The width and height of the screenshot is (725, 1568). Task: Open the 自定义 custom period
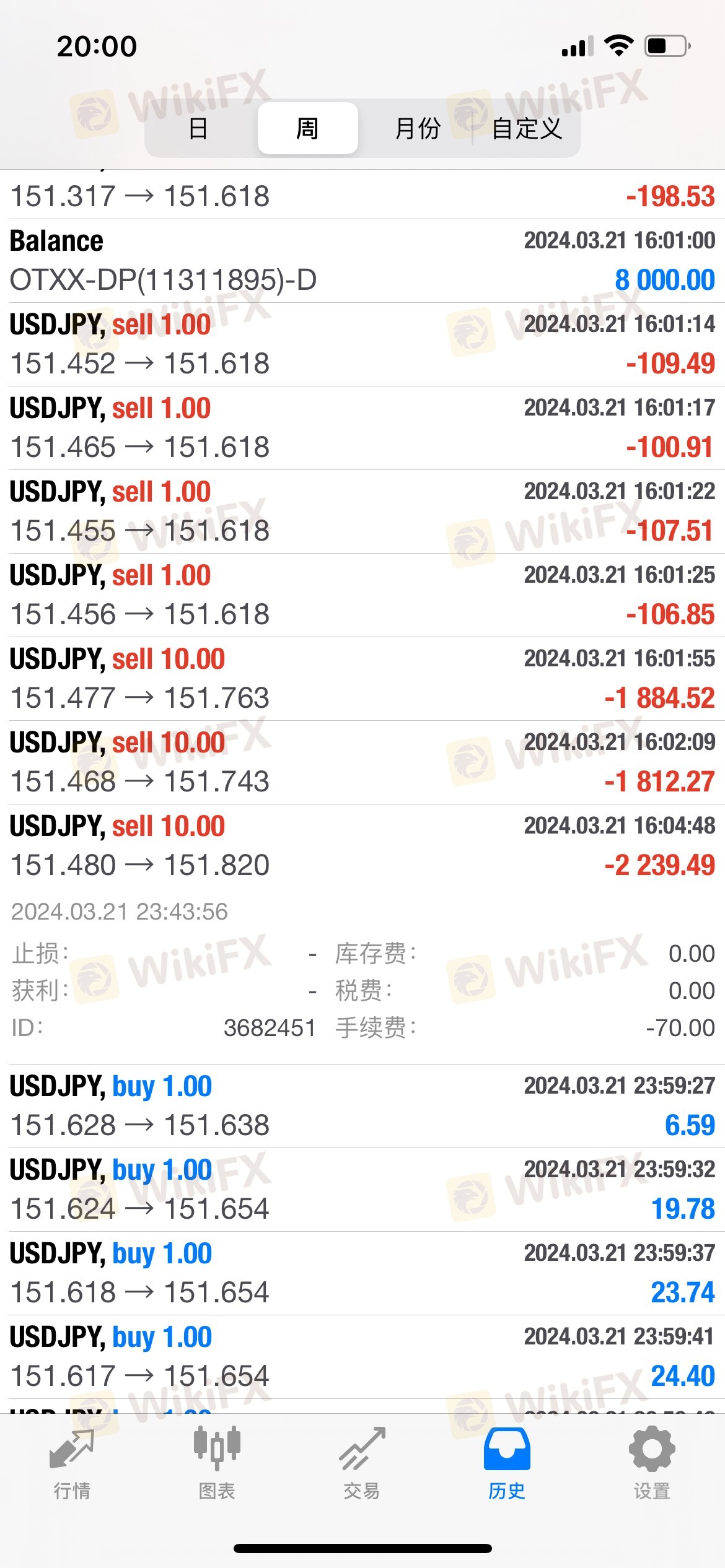[527, 128]
